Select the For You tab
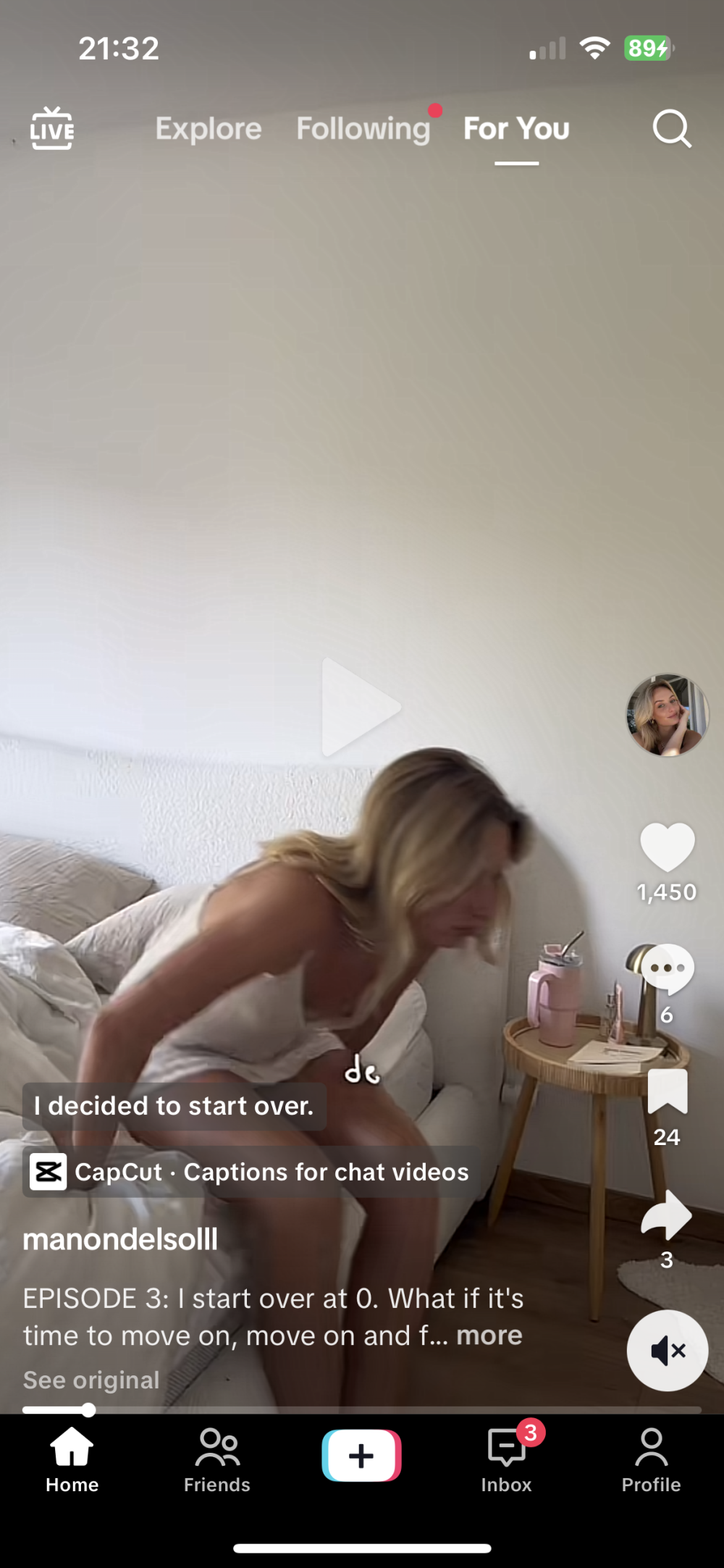Viewport: 724px width, 1568px height. 516,129
